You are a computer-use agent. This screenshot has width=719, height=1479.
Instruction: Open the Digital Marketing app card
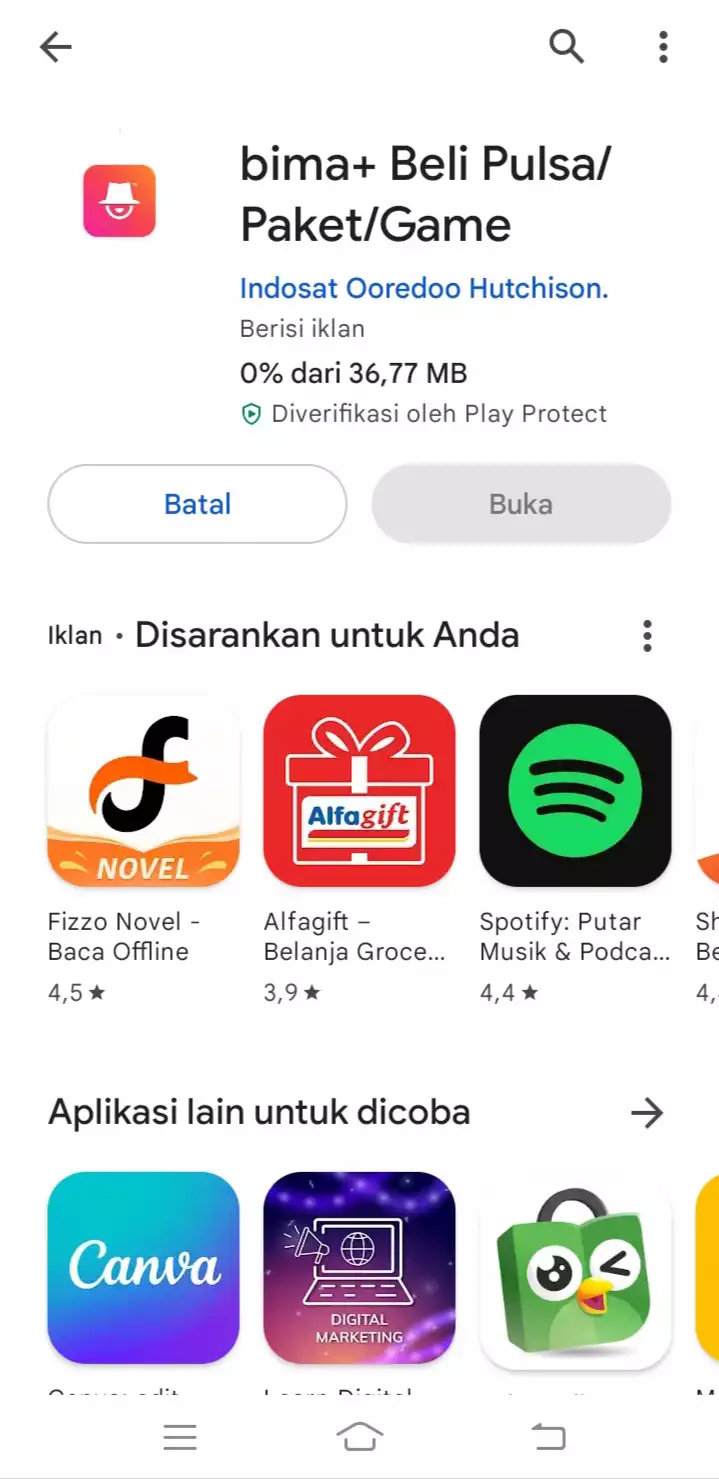coord(359,1267)
